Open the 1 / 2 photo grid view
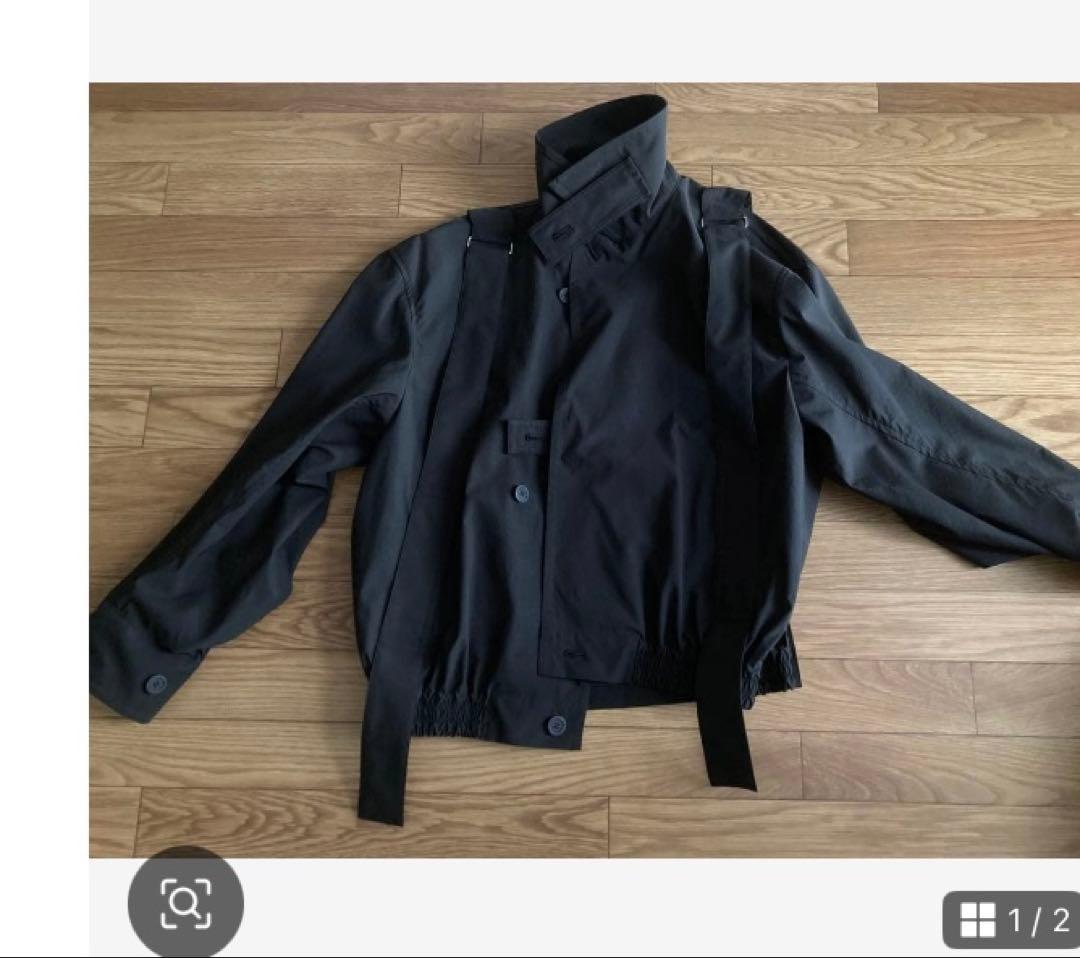This screenshot has width=1080, height=958. (x=1013, y=918)
